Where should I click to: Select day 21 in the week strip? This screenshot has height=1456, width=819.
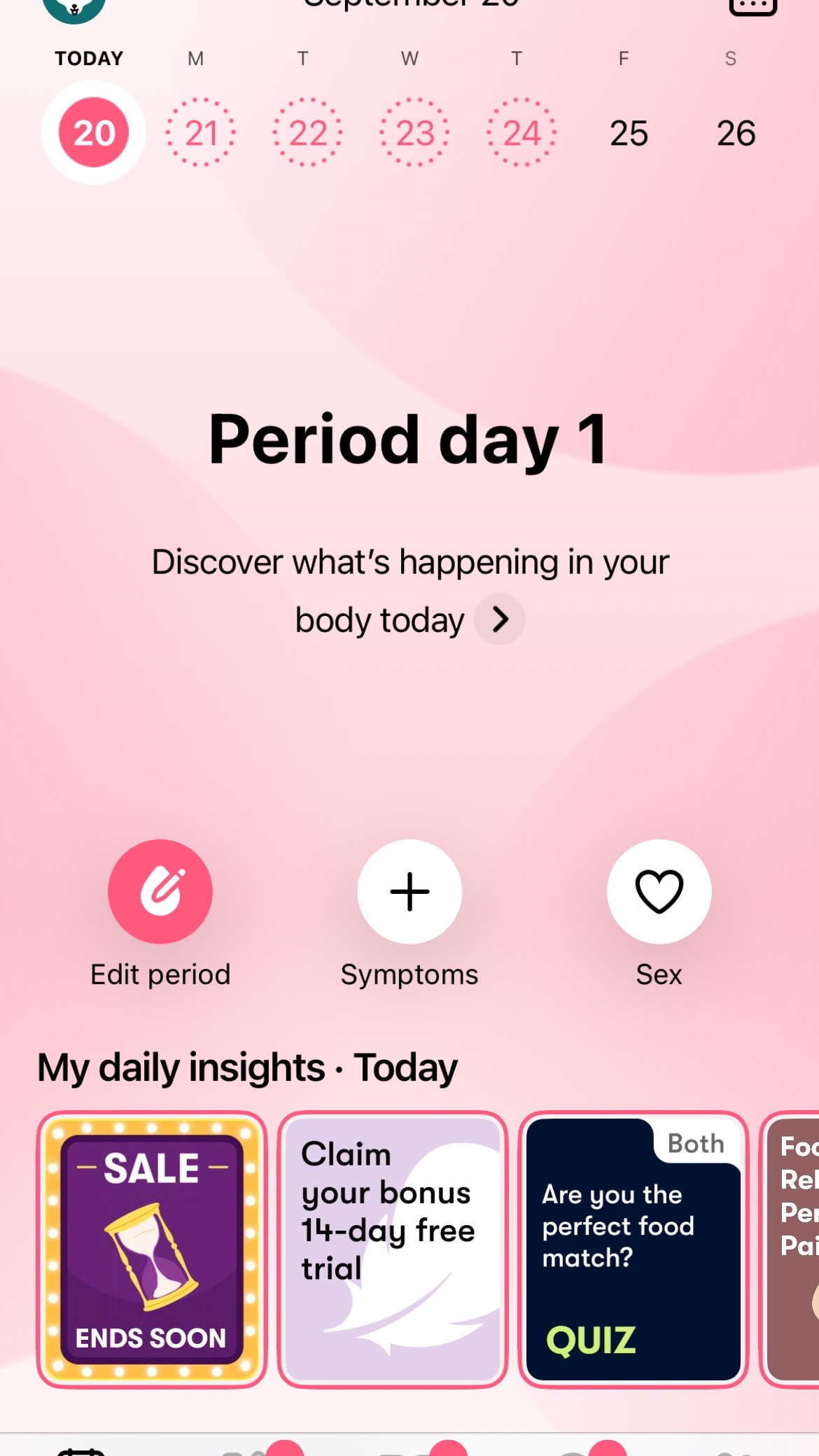pyautogui.click(x=201, y=133)
